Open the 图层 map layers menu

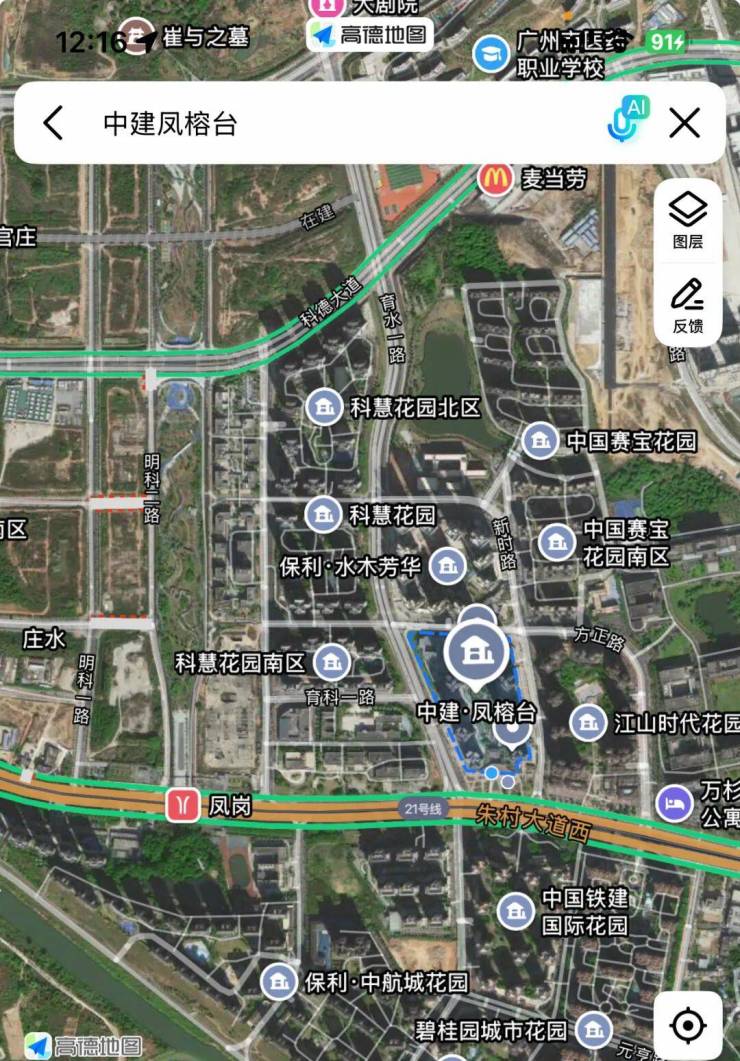click(688, 220)
